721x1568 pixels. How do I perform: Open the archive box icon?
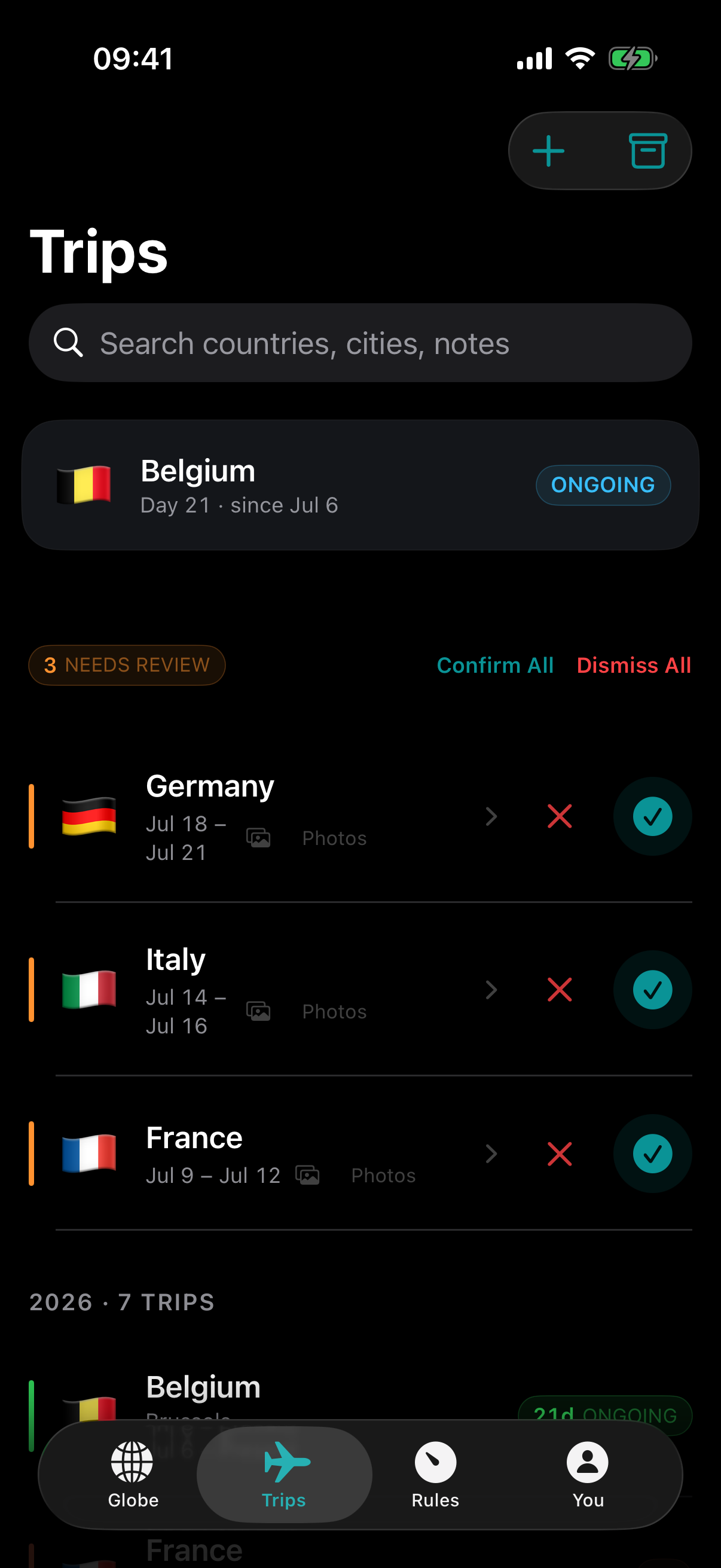pyautogui.click(x=647, y=151)
